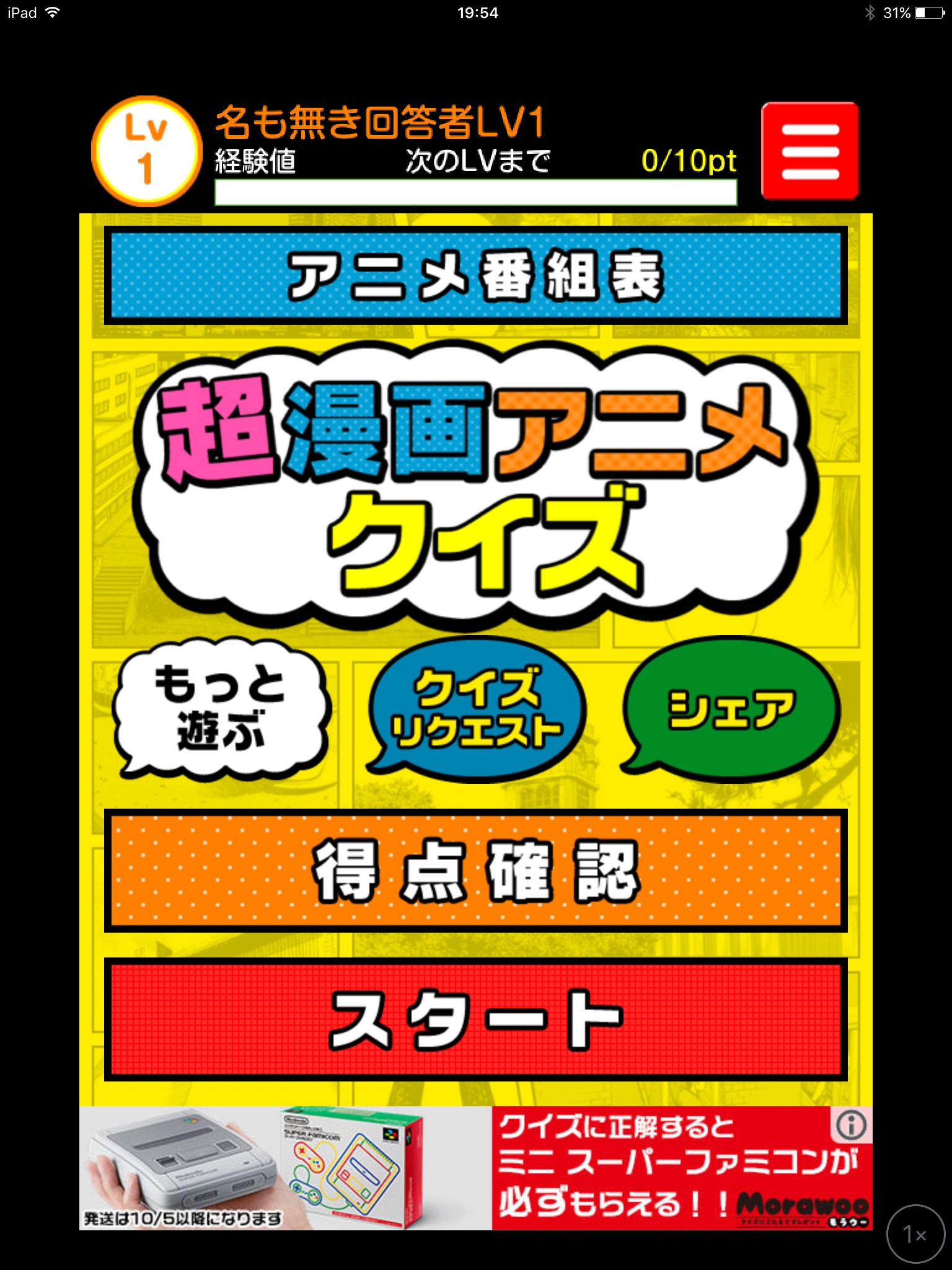Toggle the 1x scale button

tap(915, 1234)
